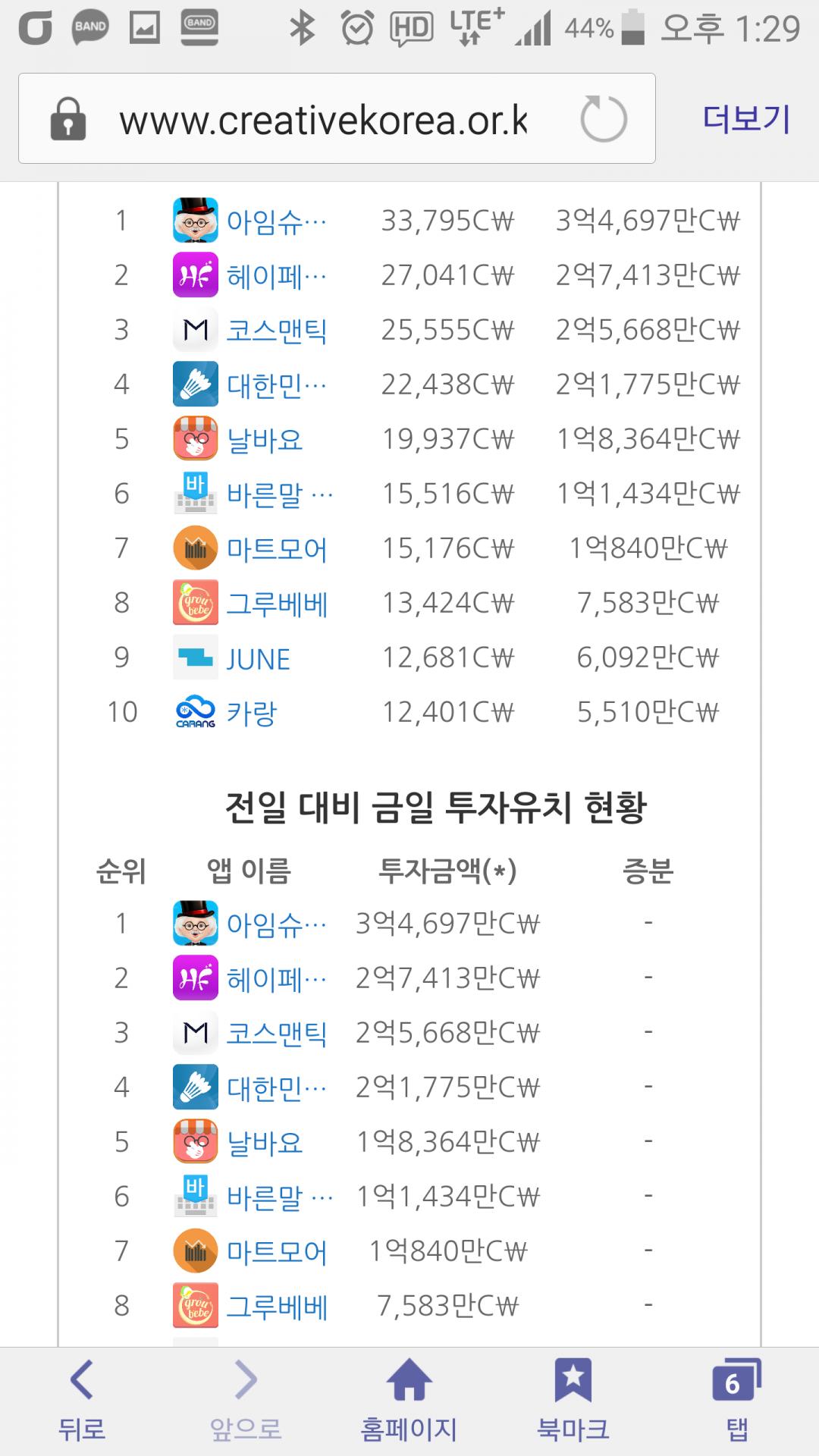Open the 그루베베 link in the top list

pos(276,604)
